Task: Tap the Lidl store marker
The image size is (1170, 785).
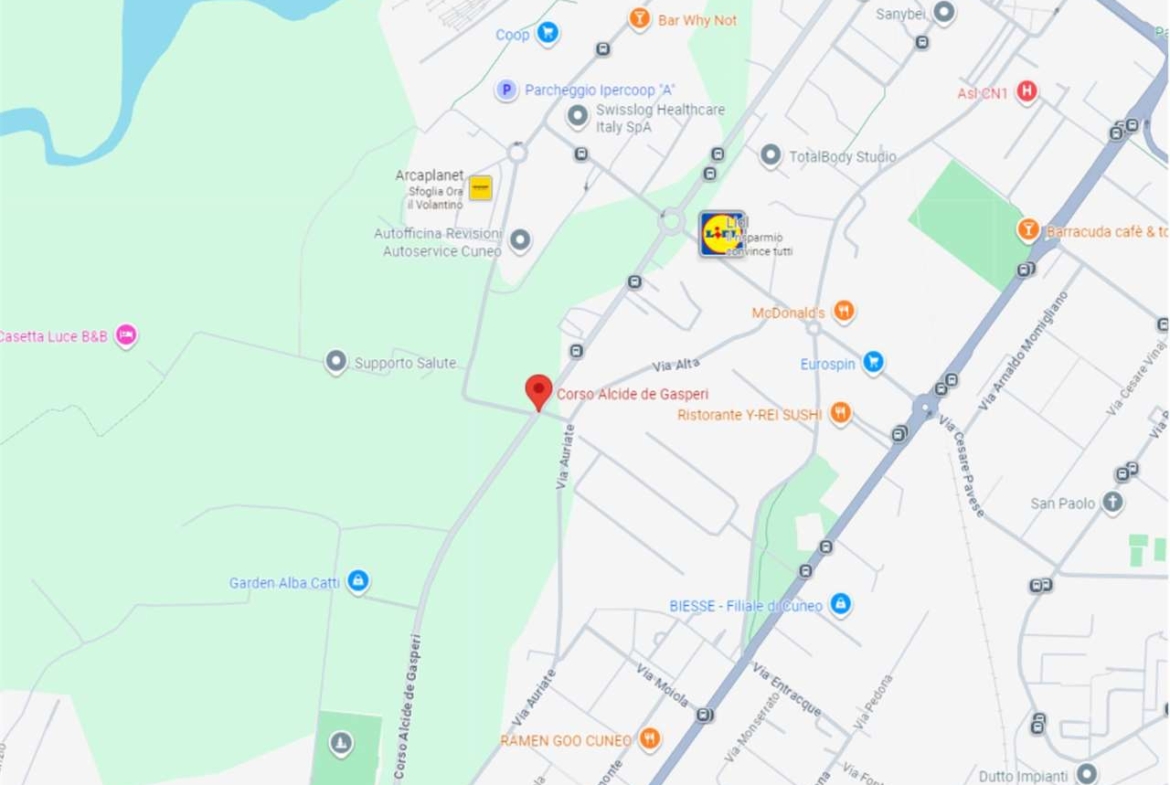Action: tap(721, 234)
